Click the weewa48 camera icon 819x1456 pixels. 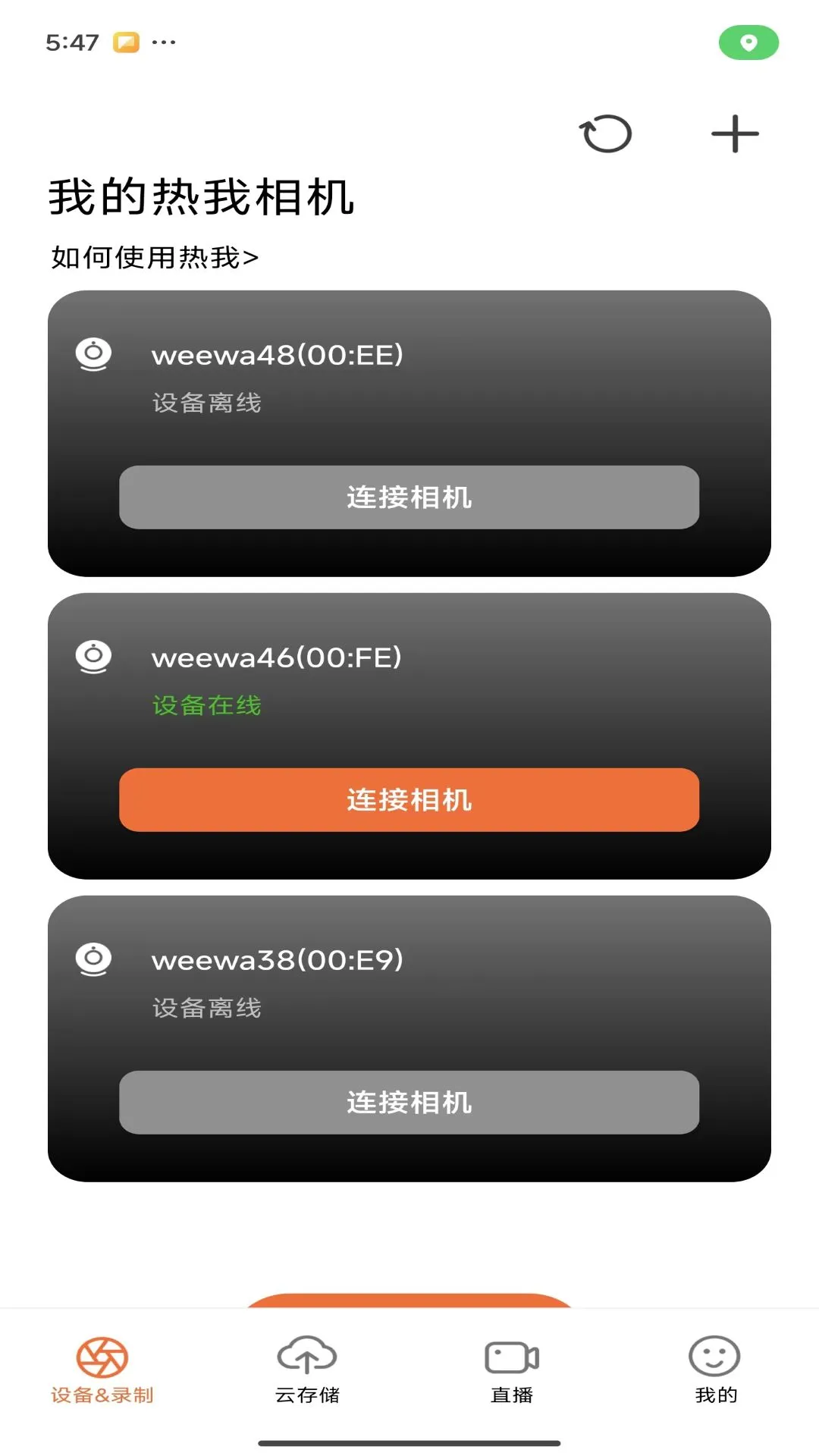93,353
